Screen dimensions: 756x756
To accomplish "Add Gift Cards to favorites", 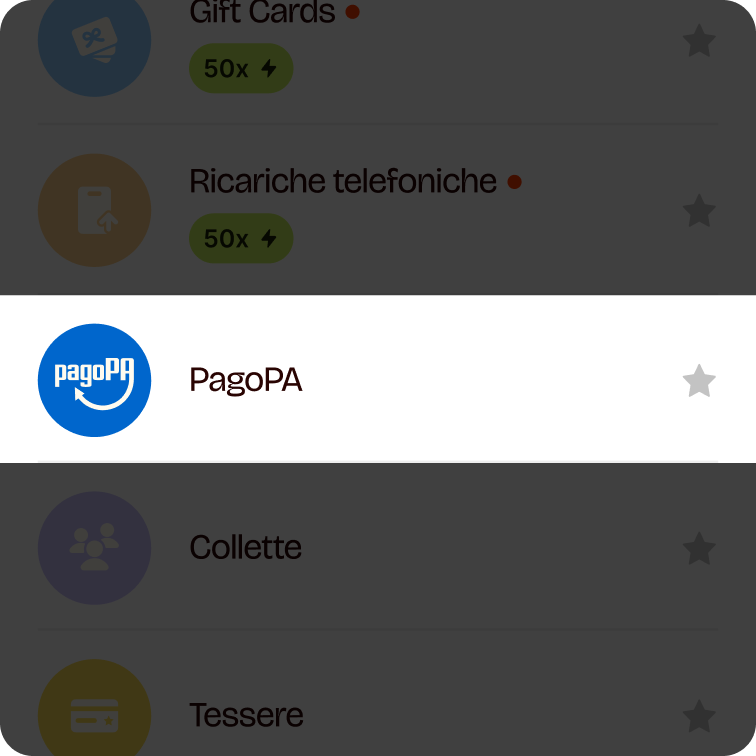I will pyautogui.click(x=699, y=41).
